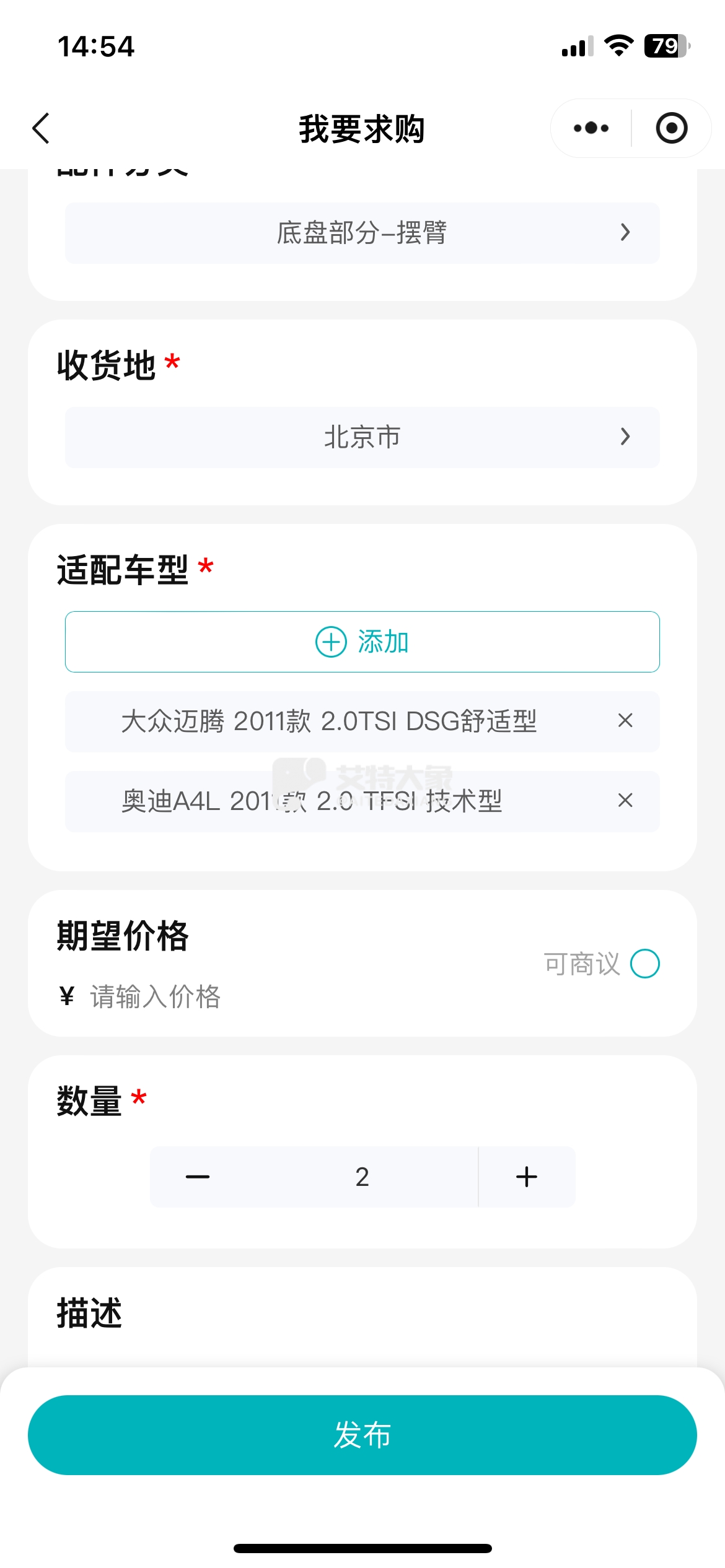Close the mini program with the circle button
Image resolution: width=725 pixels, height=1568 pixels.
point(671,128)
